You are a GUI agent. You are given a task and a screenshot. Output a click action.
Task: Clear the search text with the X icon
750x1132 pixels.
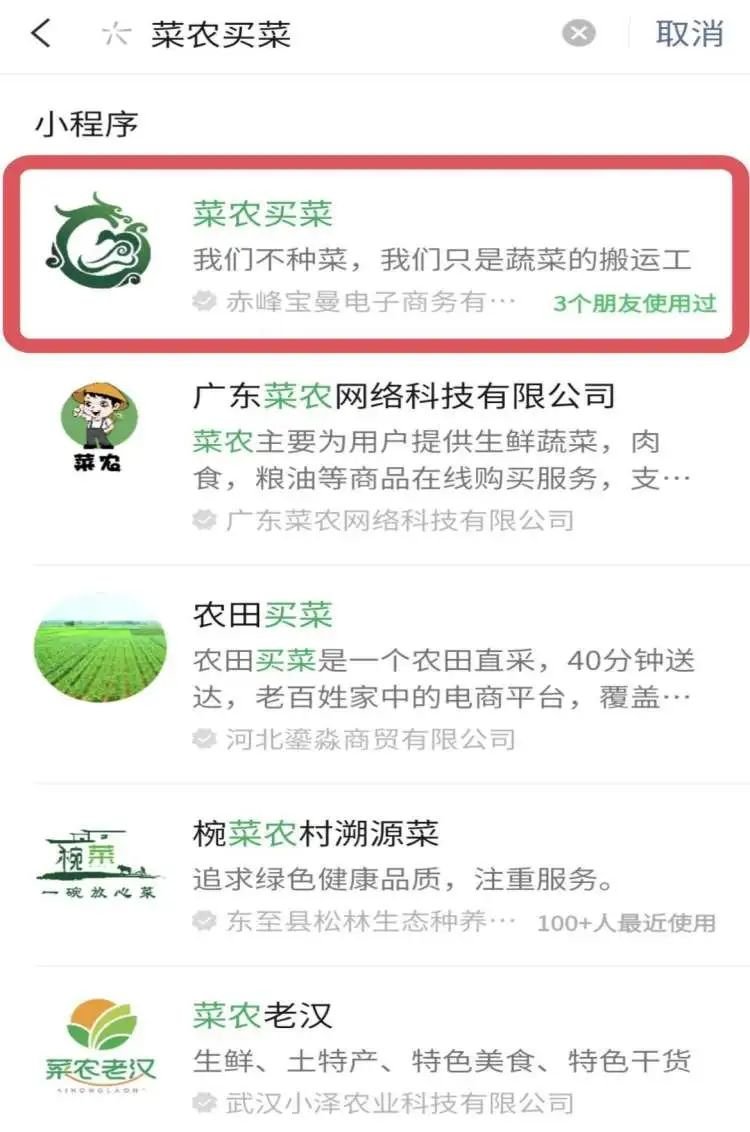[x=578, y=34]
